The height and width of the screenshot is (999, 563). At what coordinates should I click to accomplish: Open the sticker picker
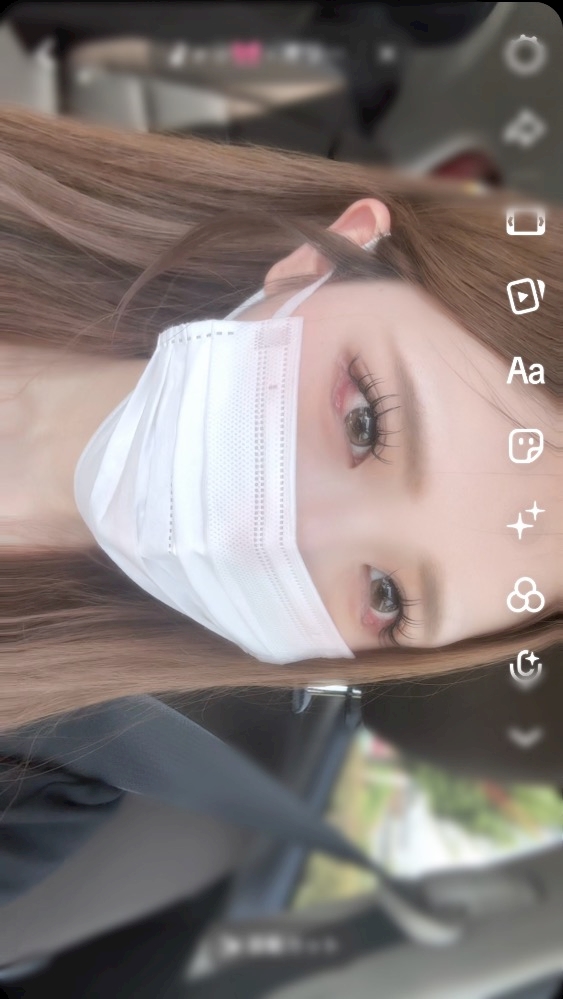tap(525, 445)
